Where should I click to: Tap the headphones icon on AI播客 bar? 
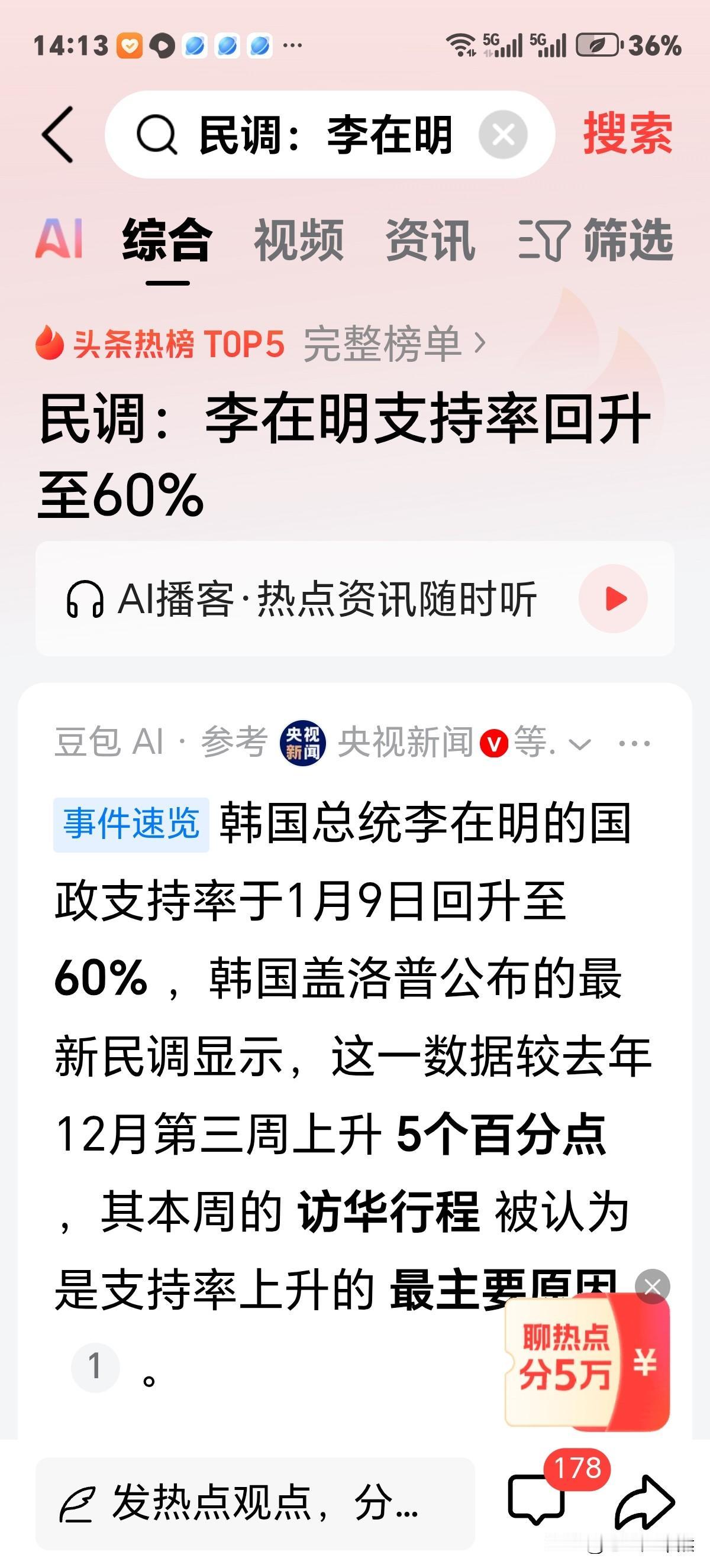click(87, 599)
